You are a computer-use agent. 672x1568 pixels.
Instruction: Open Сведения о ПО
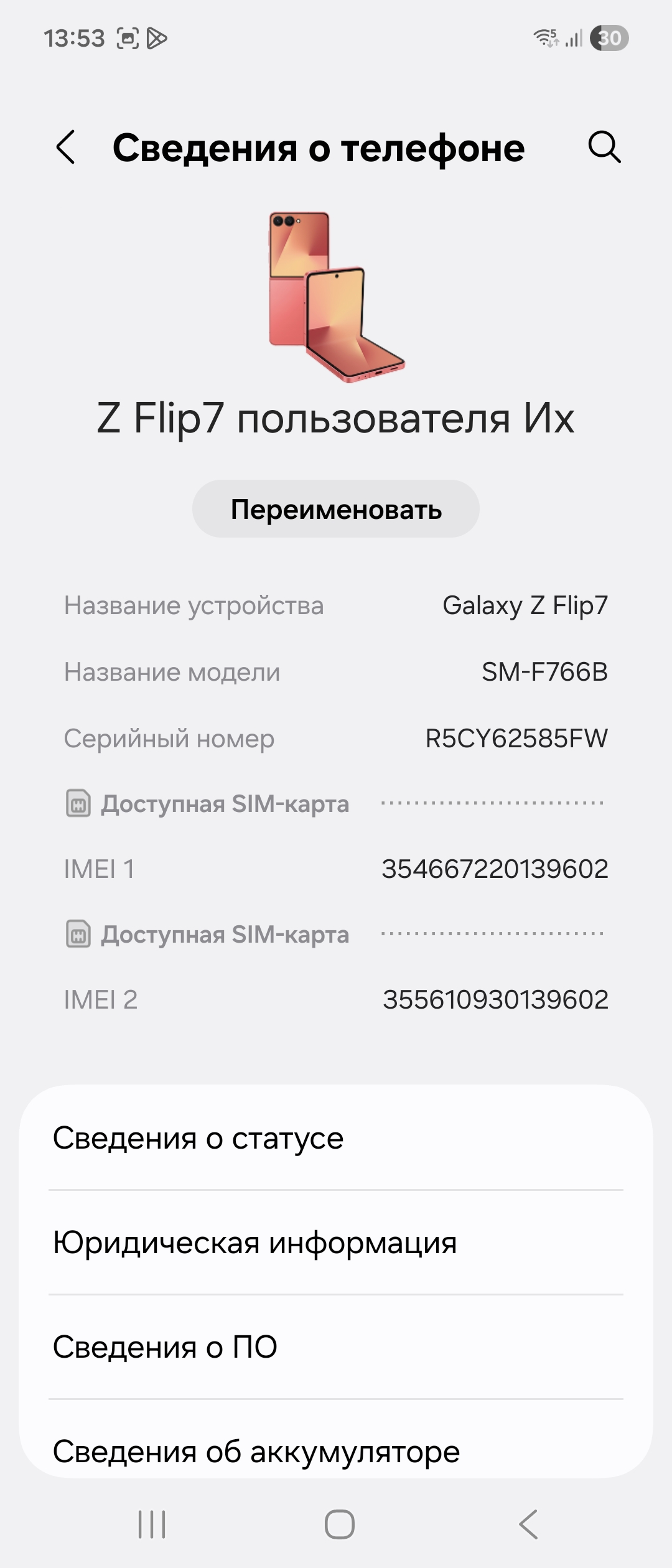pos(336,1346)
